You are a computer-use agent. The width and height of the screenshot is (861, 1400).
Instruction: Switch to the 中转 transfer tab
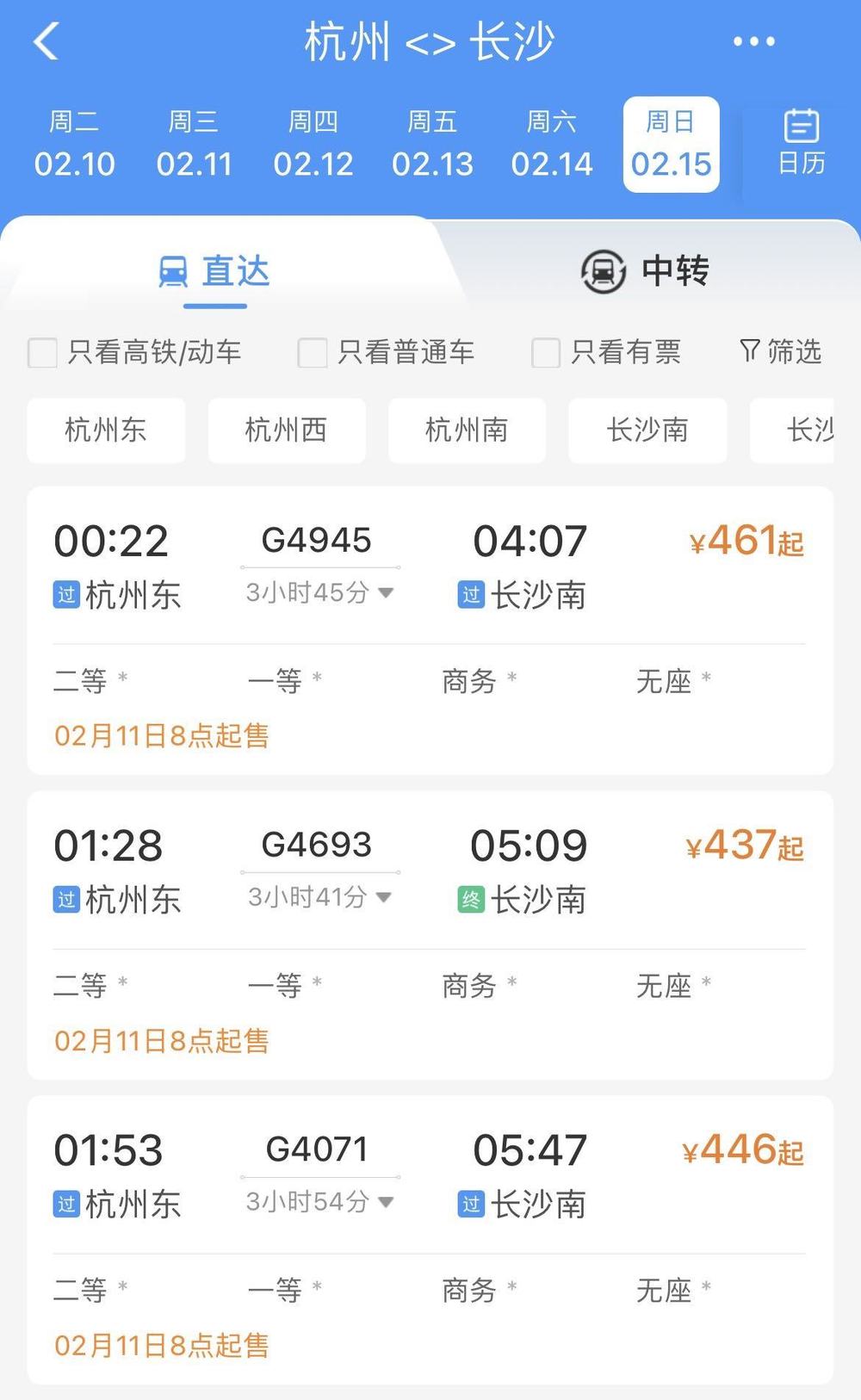click(x=646, y=271)
